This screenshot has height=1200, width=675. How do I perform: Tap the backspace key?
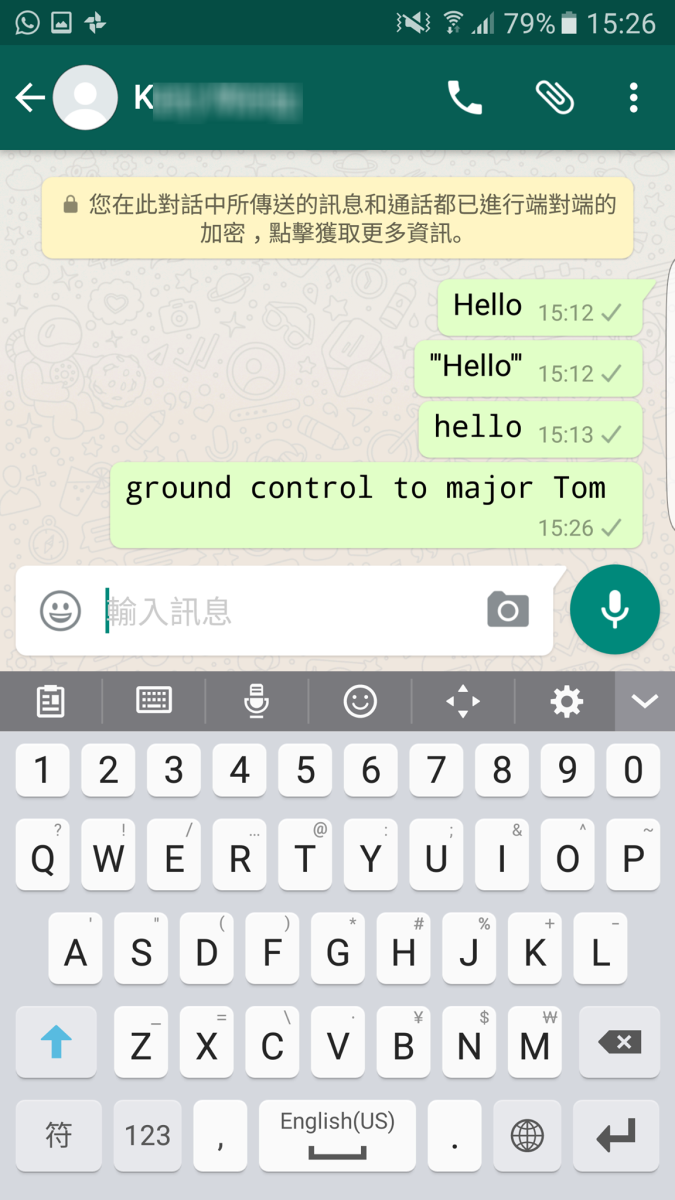(619, 1043)
